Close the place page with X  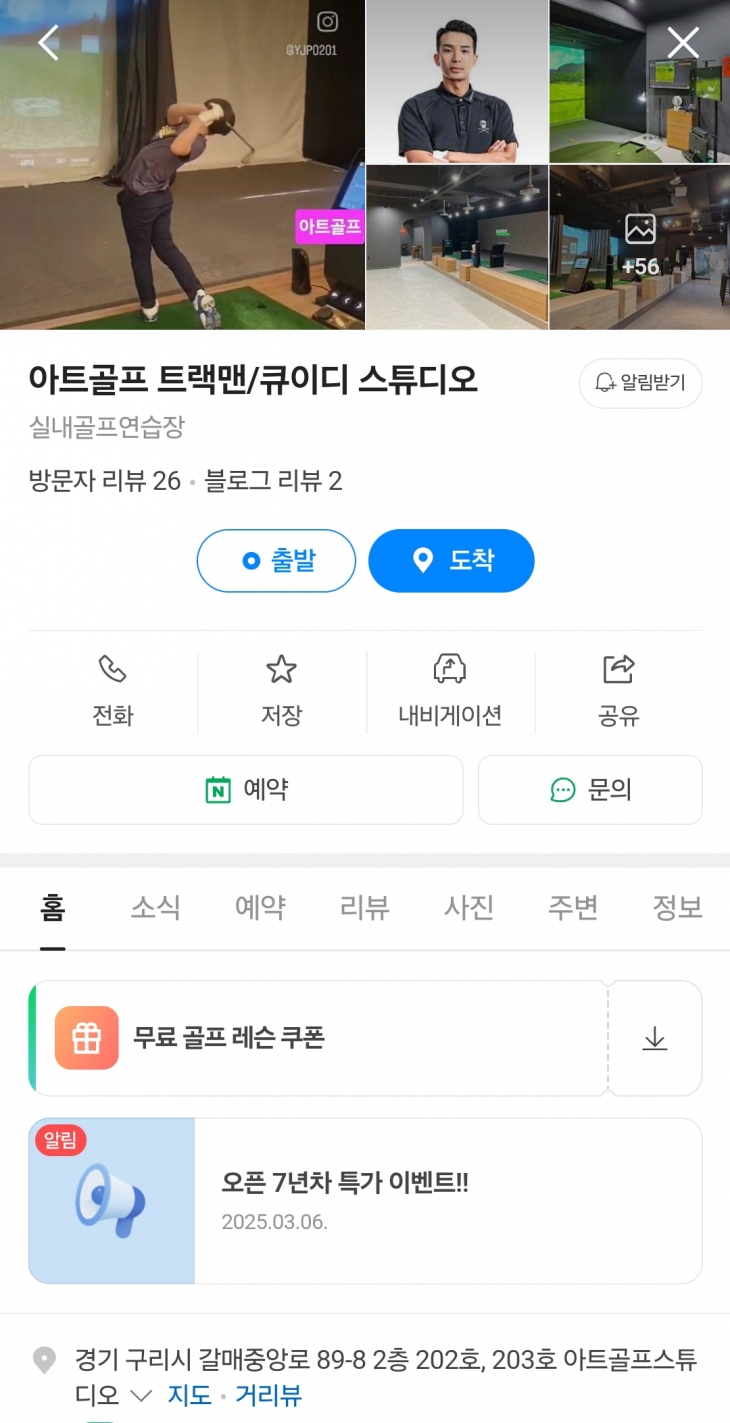[683, 43]
